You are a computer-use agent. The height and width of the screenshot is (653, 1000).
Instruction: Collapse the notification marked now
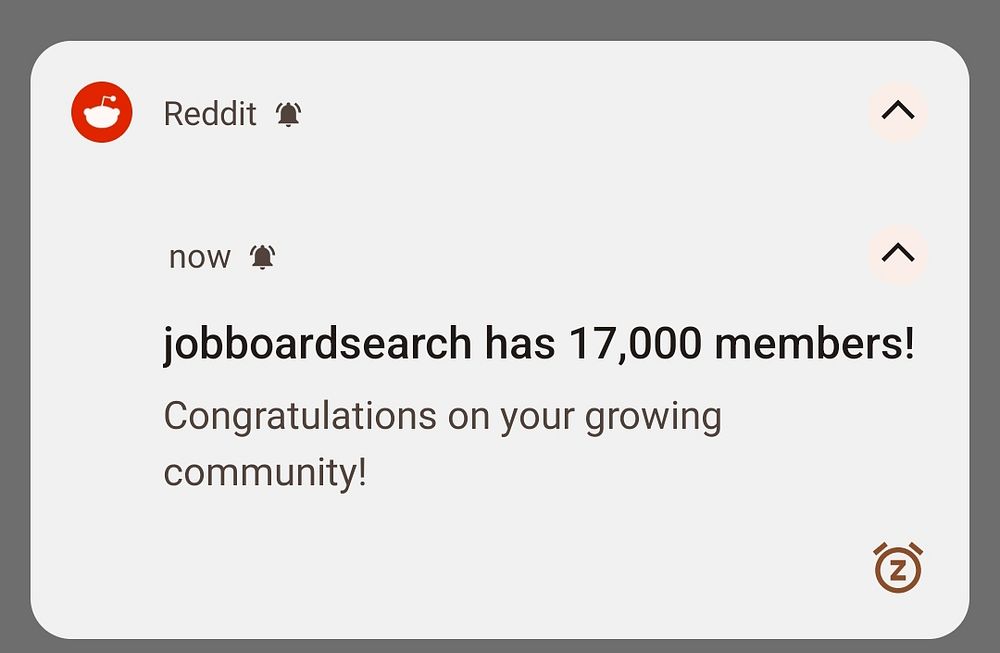pos(897,255)
